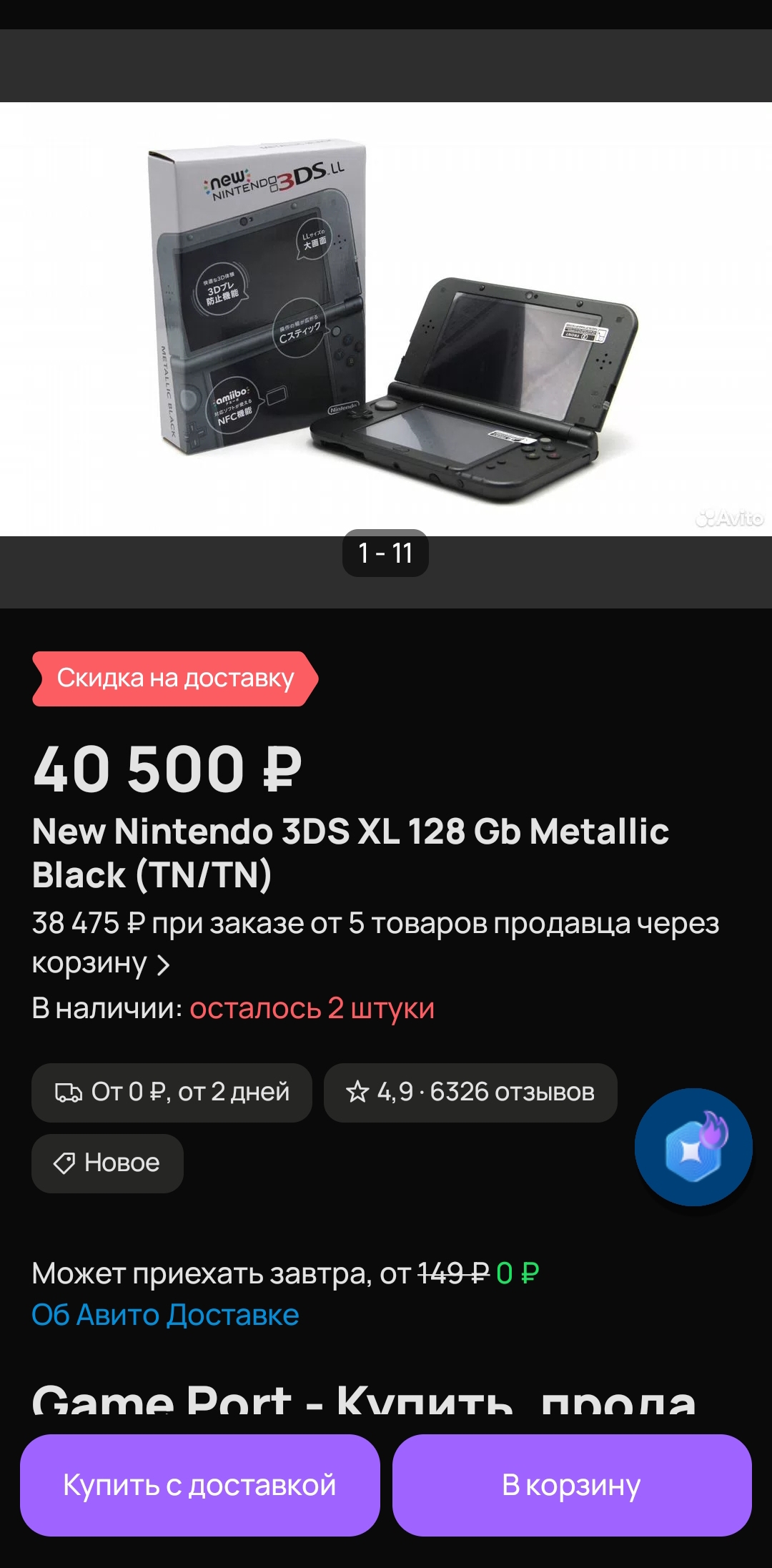Tap the Скидка на доставку badge
The image size is (772, 1568).
click(174, 679)
